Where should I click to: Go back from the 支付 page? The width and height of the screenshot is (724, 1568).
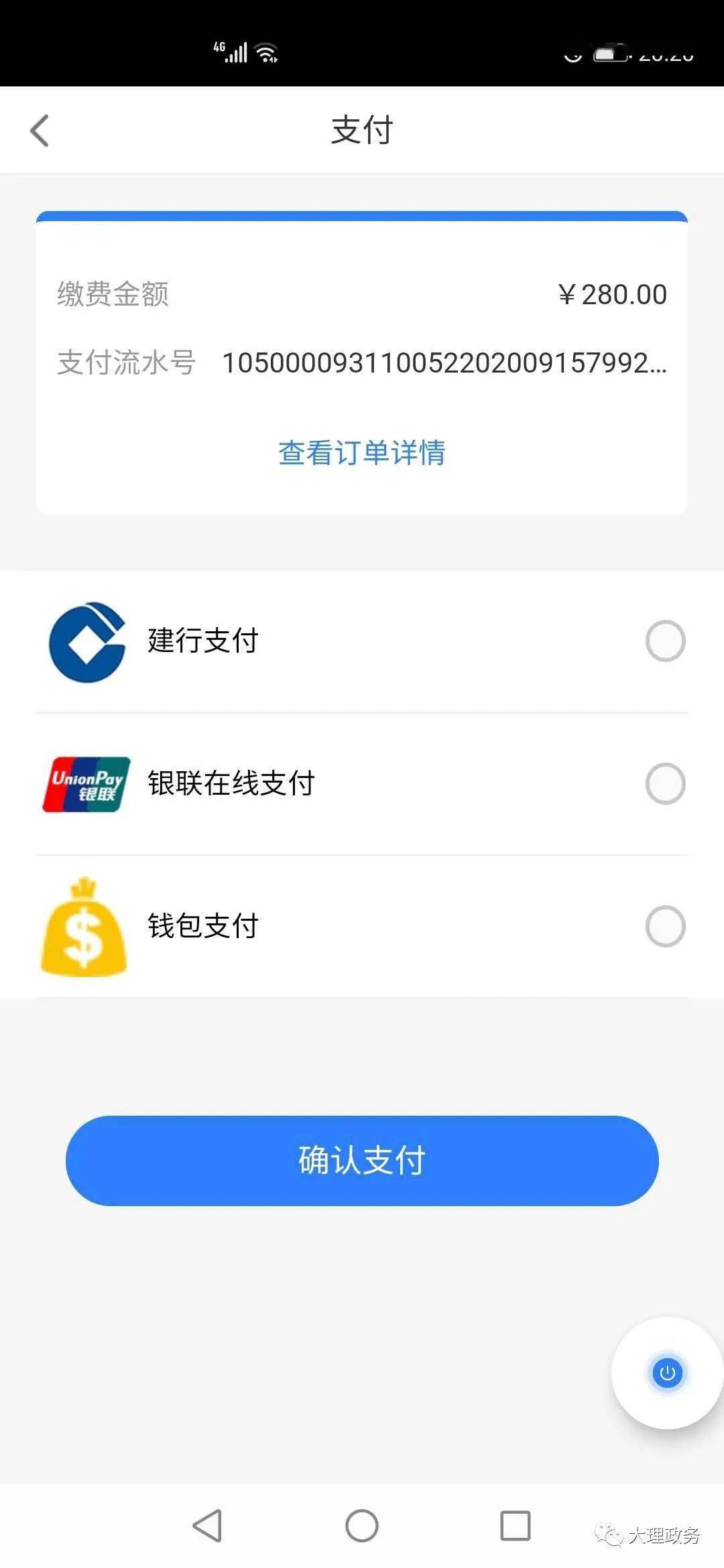tap(40, 130)
